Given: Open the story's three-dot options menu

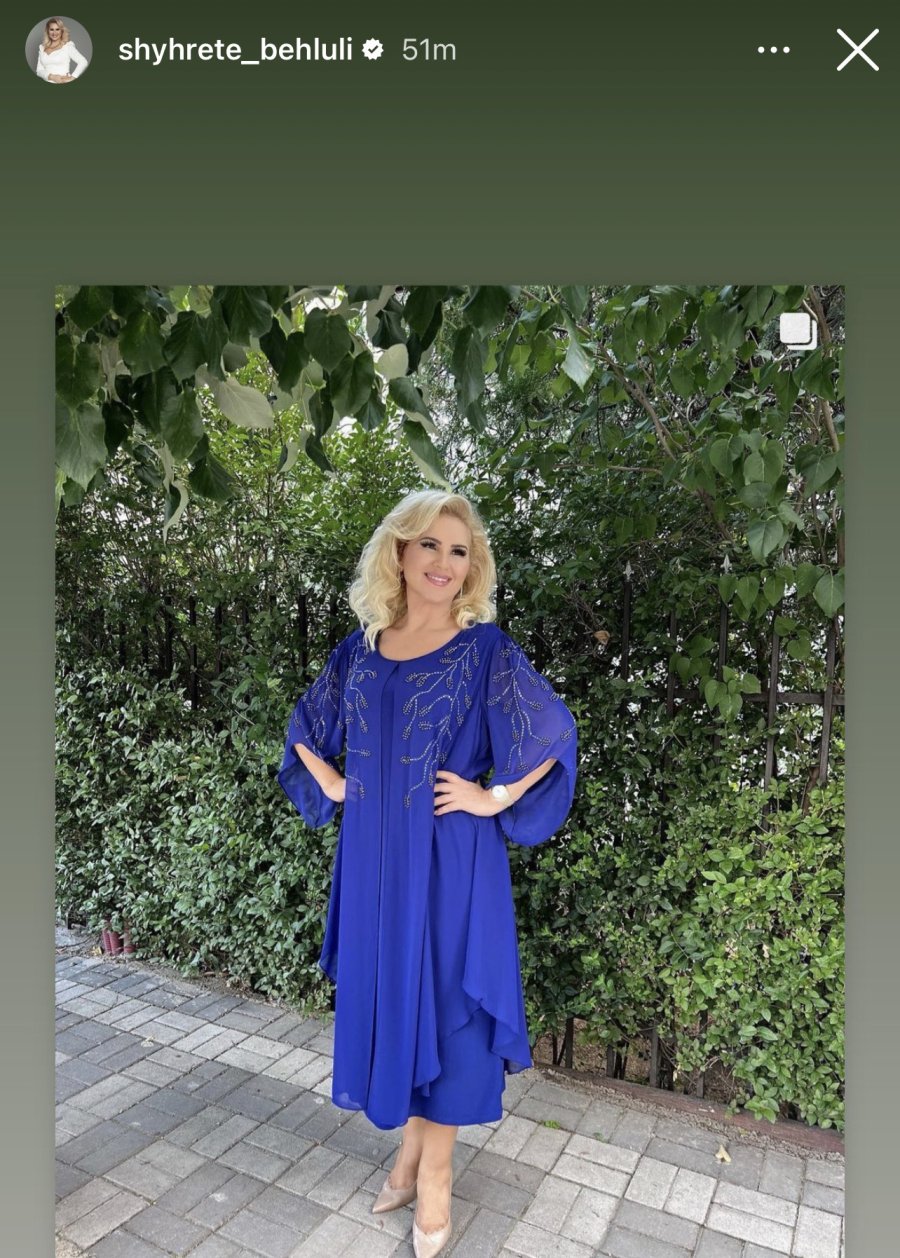Looking at the screenshot, I should click(773, 50).
